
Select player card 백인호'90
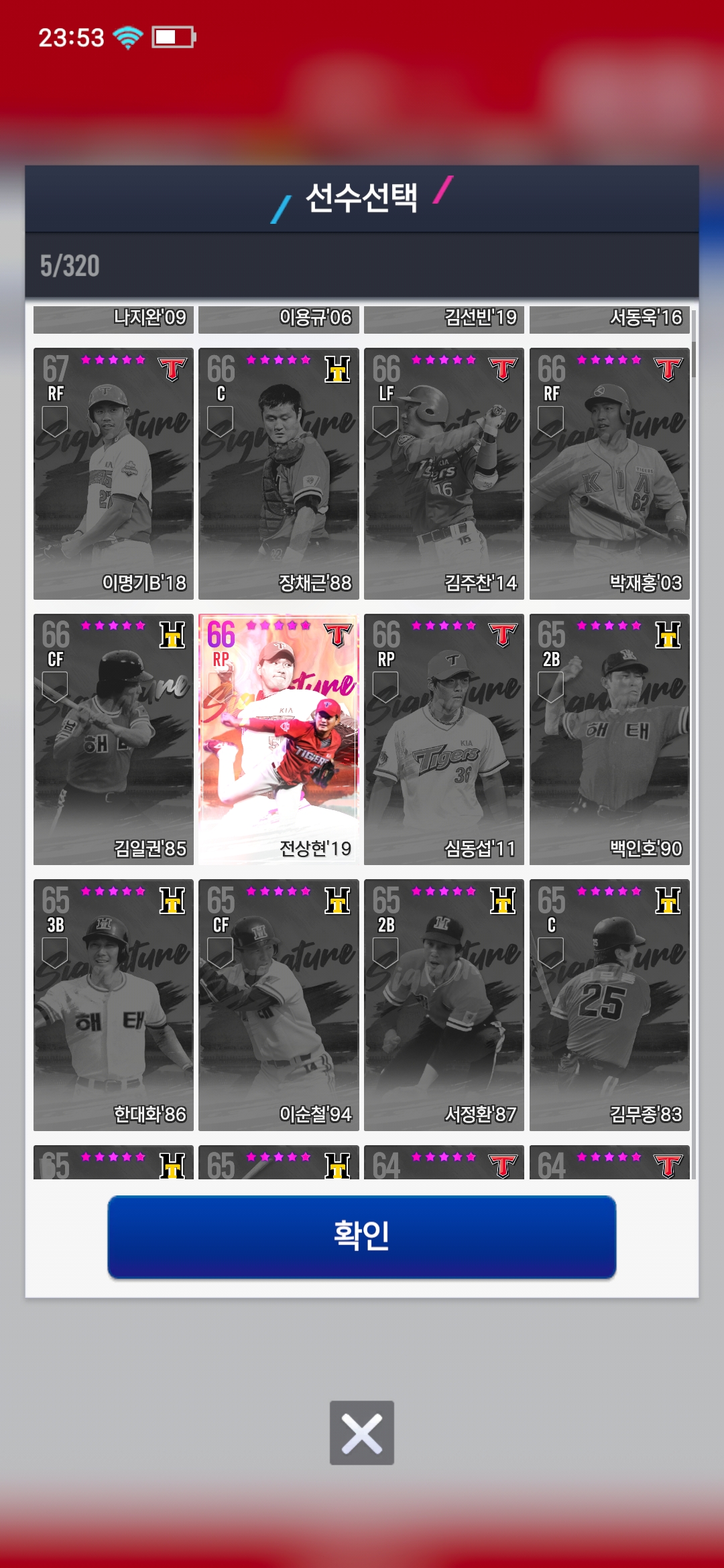pos(609,739)
